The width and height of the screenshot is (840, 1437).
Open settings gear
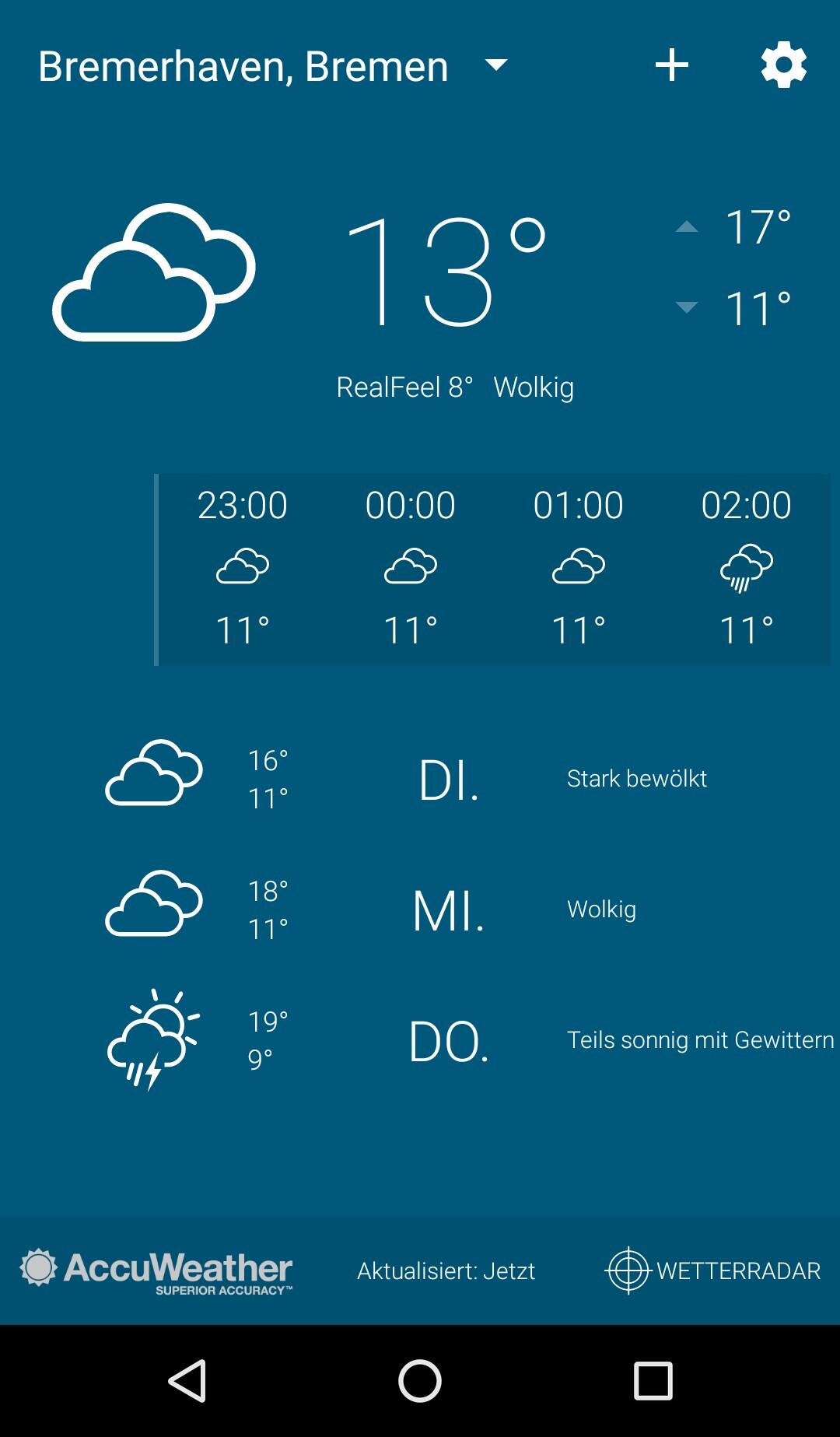(x=783, y=65)
